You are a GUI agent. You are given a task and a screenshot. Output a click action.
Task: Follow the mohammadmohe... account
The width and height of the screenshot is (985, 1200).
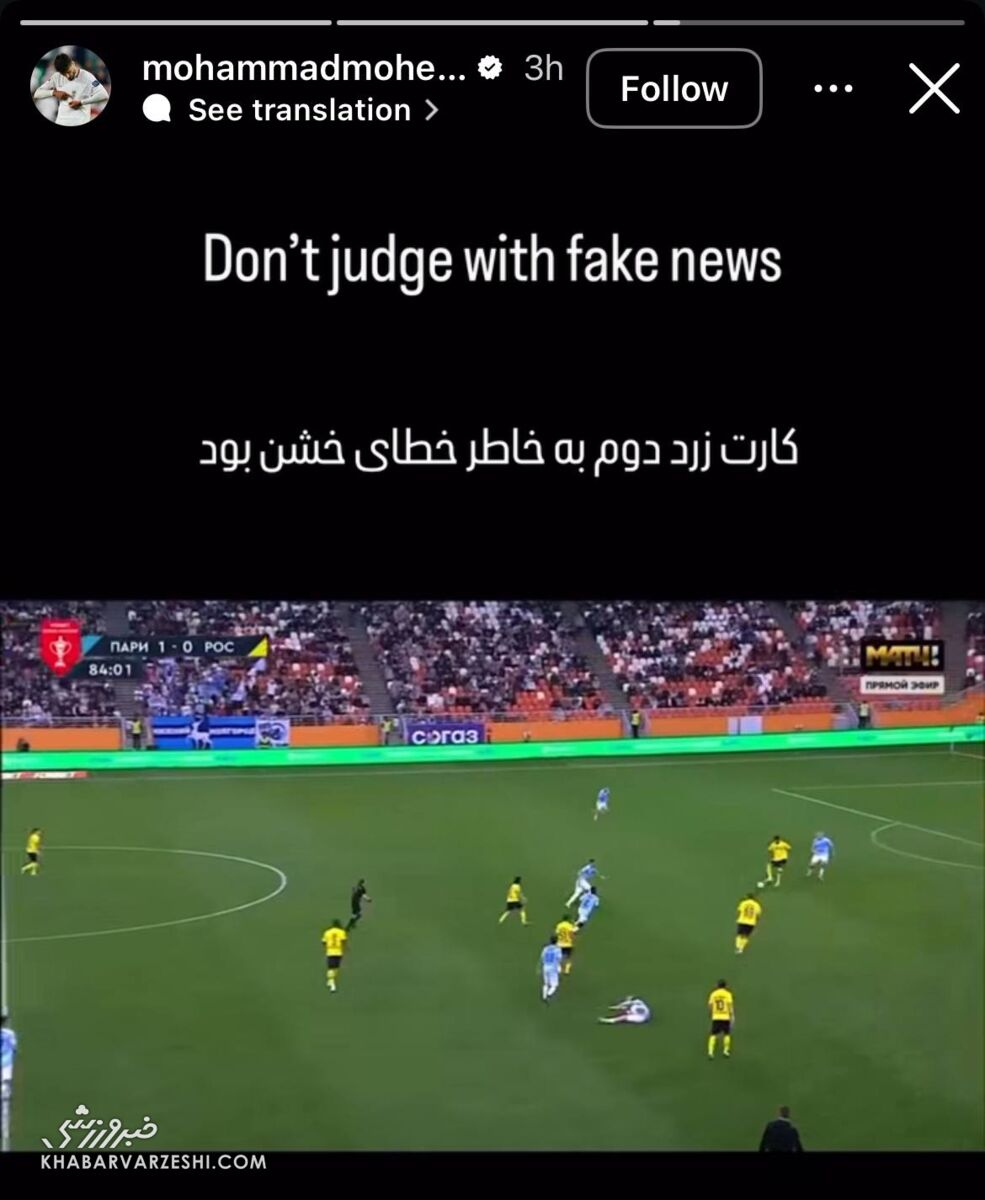pos(674,89)
